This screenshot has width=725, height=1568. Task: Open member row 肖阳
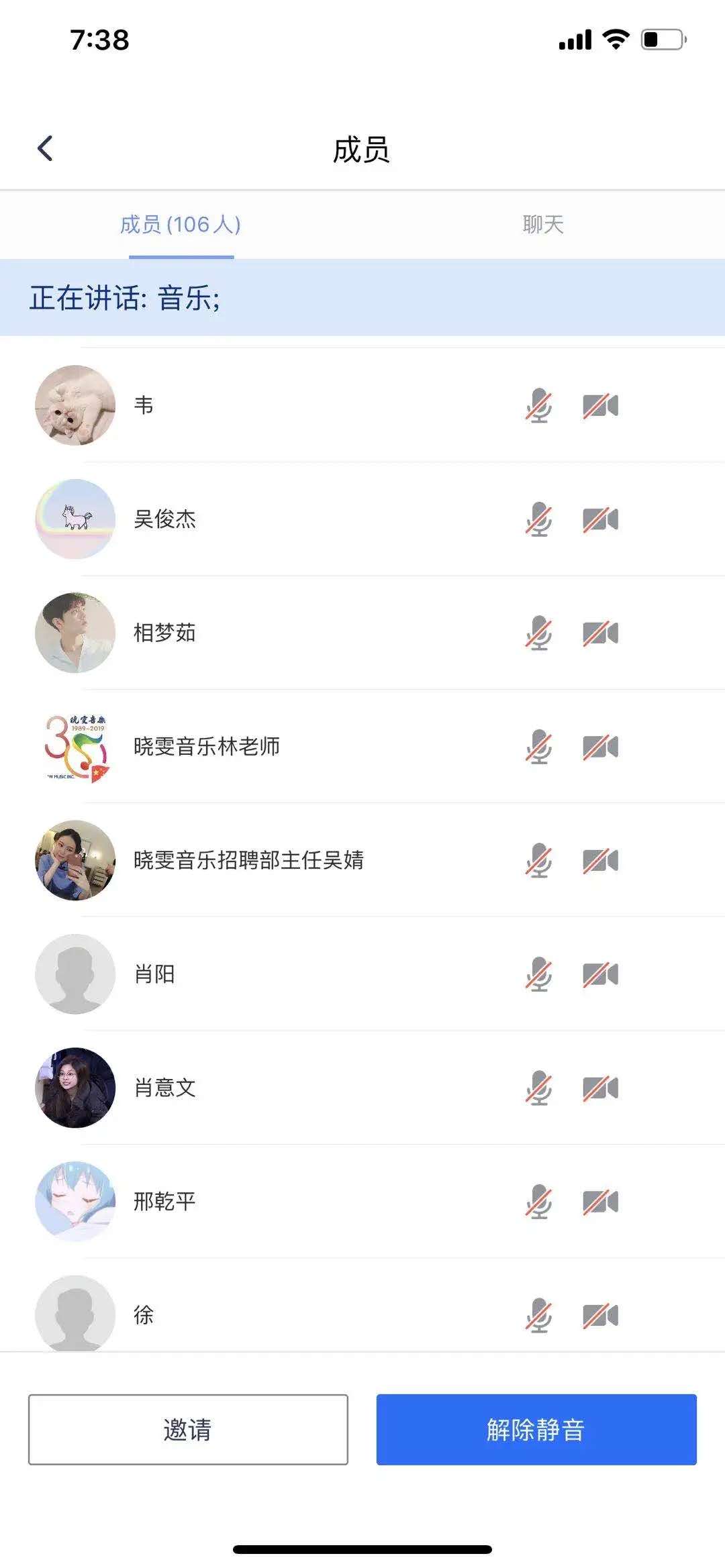pyautogui.click(x=269, y=974)
